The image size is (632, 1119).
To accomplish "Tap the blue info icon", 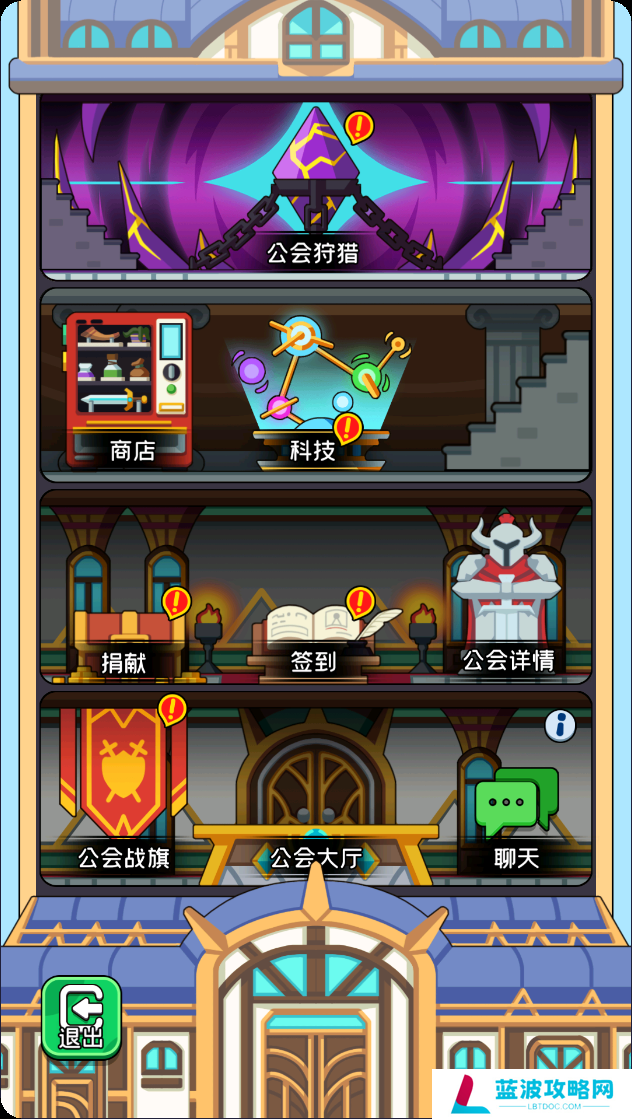I will tap(560, 725).
